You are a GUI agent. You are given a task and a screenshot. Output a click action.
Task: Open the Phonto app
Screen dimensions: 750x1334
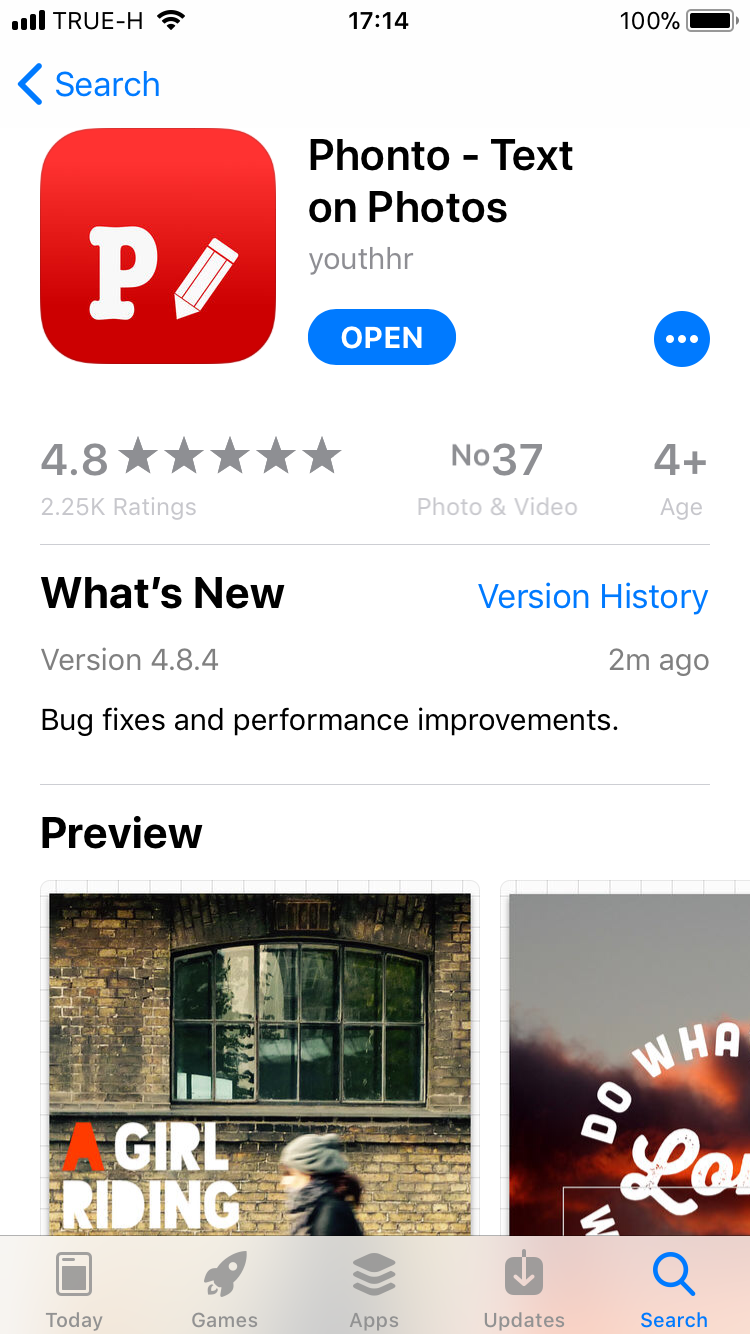pos(381,338)
